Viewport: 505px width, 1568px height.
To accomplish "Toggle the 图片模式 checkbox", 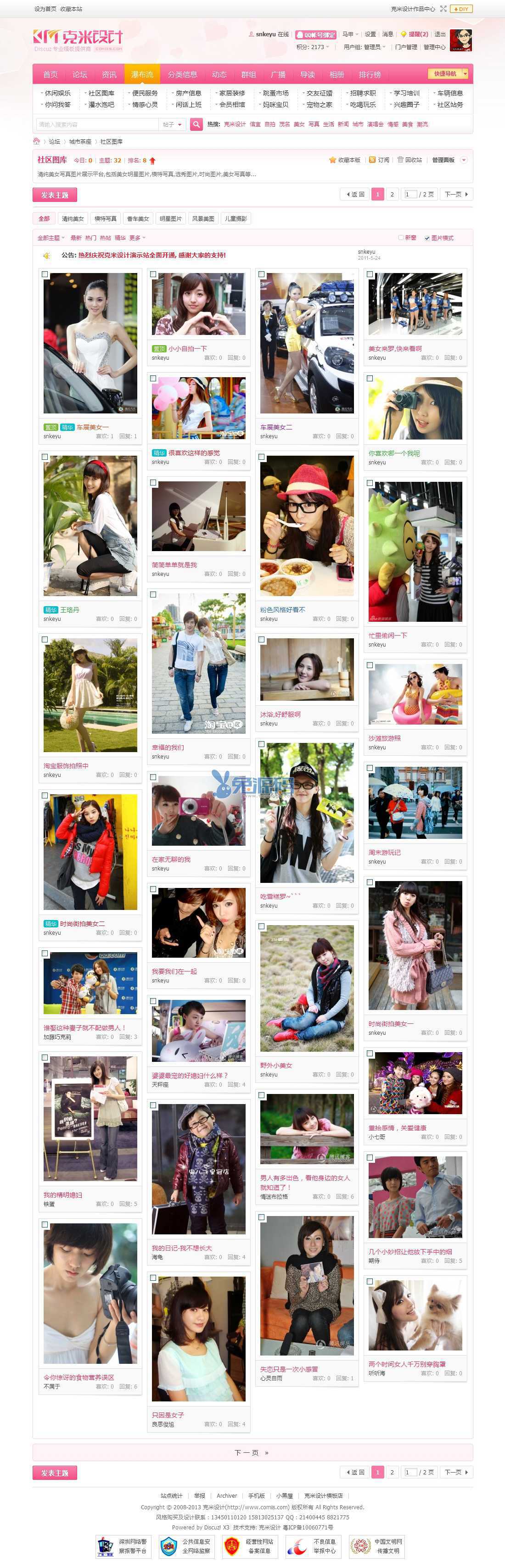I will pyautogui.click(x=427, y=238).
